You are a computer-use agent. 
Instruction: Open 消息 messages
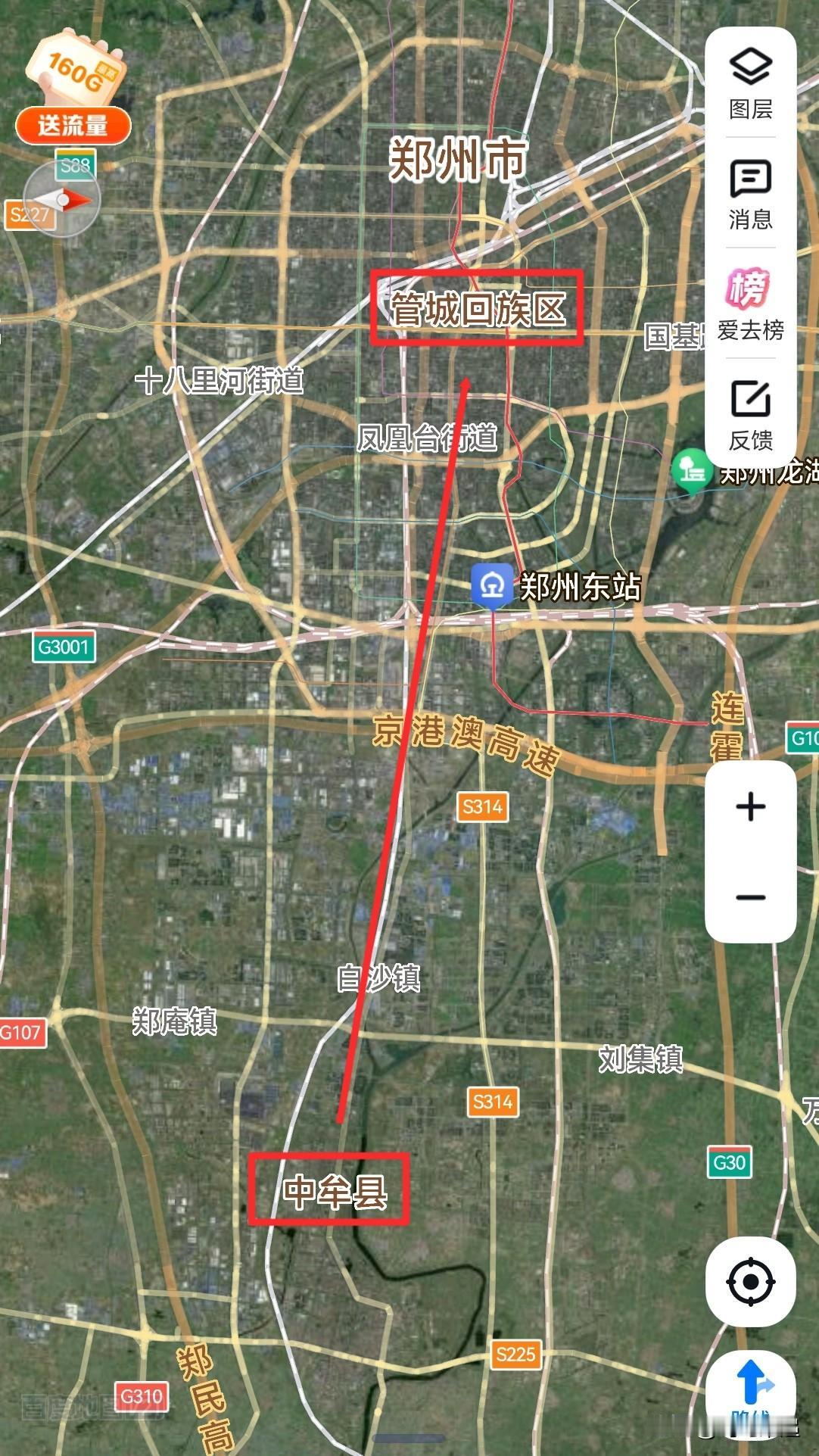750,195
